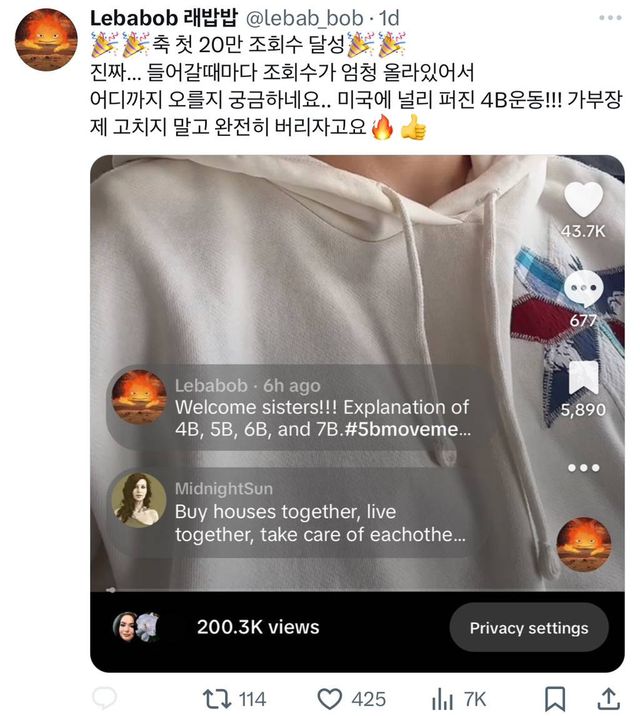Share this post
The width and height of the screenshot is (640, 716).
tap(607, 698)
